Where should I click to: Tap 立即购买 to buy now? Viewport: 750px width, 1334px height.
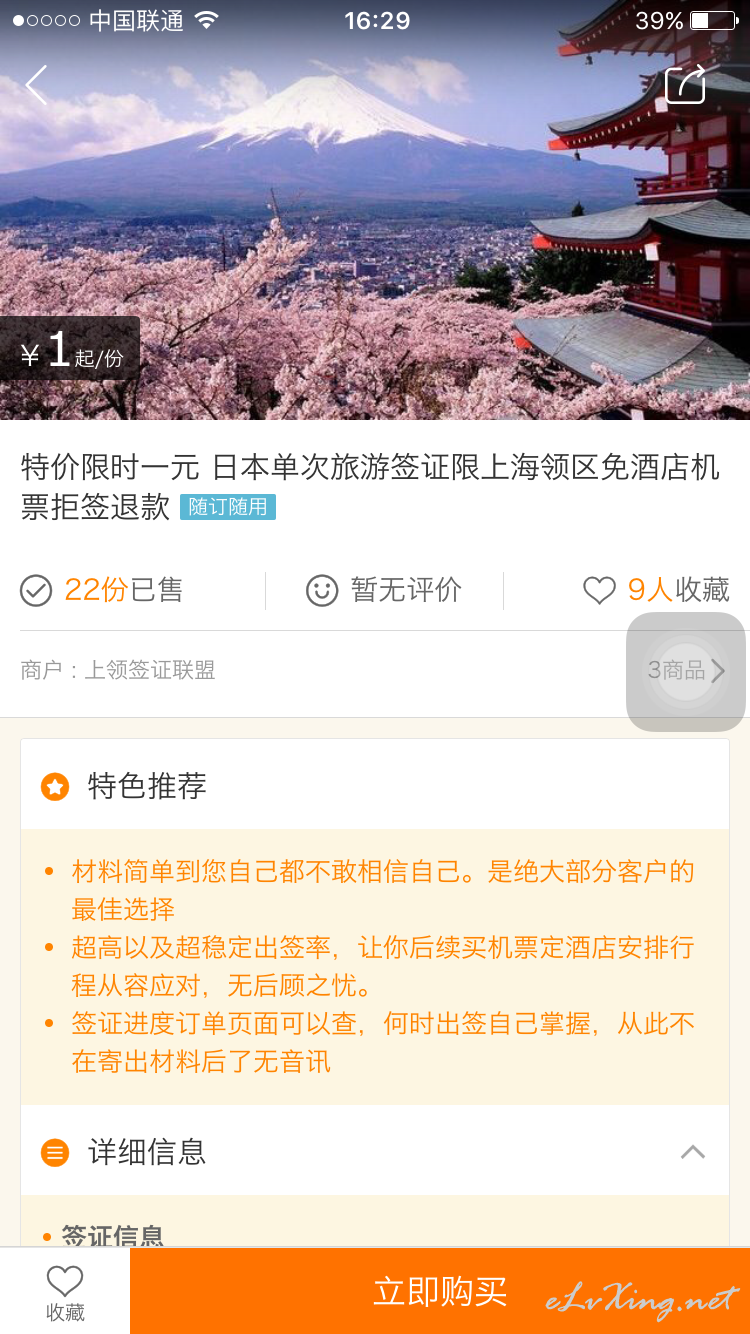(x=440, y=1291)
